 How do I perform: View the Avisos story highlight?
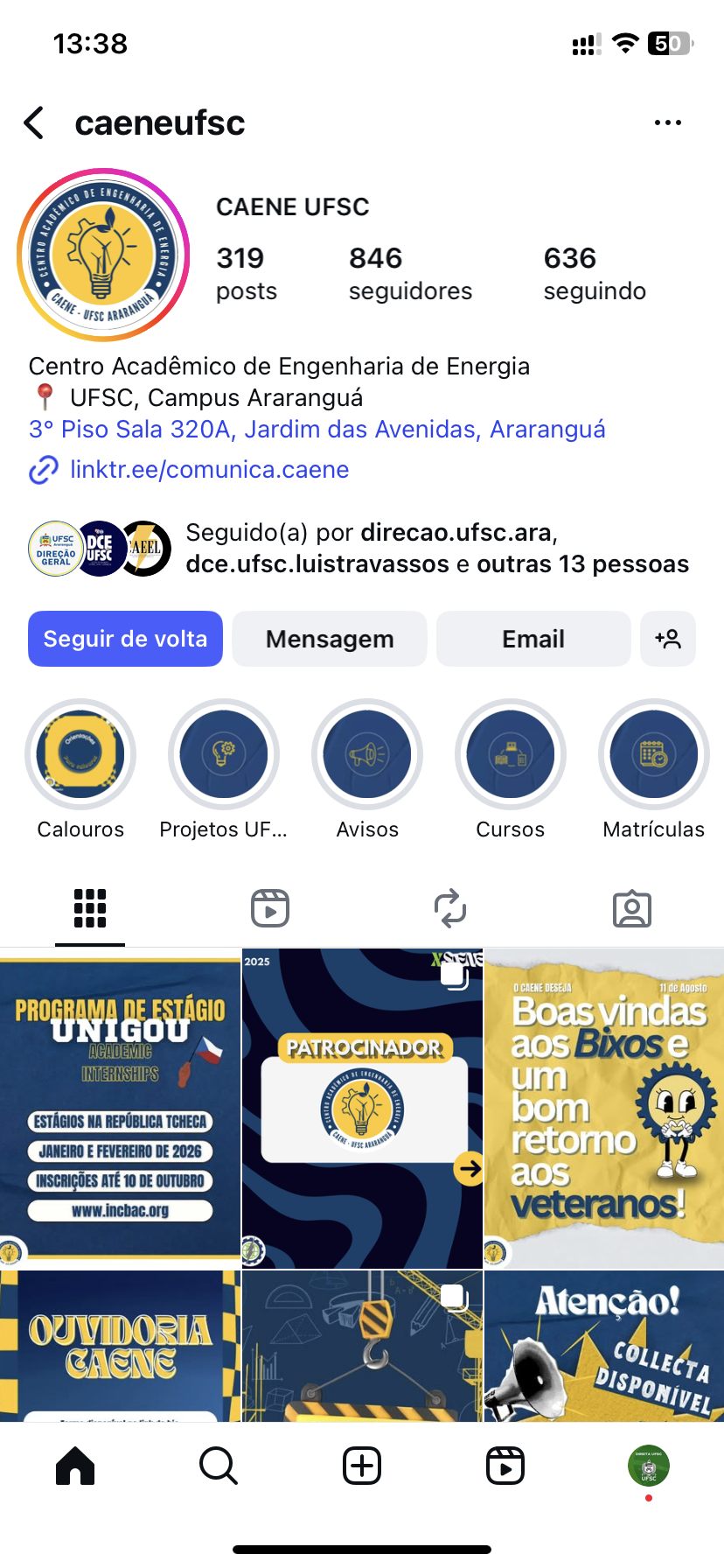tap(367, 754)
